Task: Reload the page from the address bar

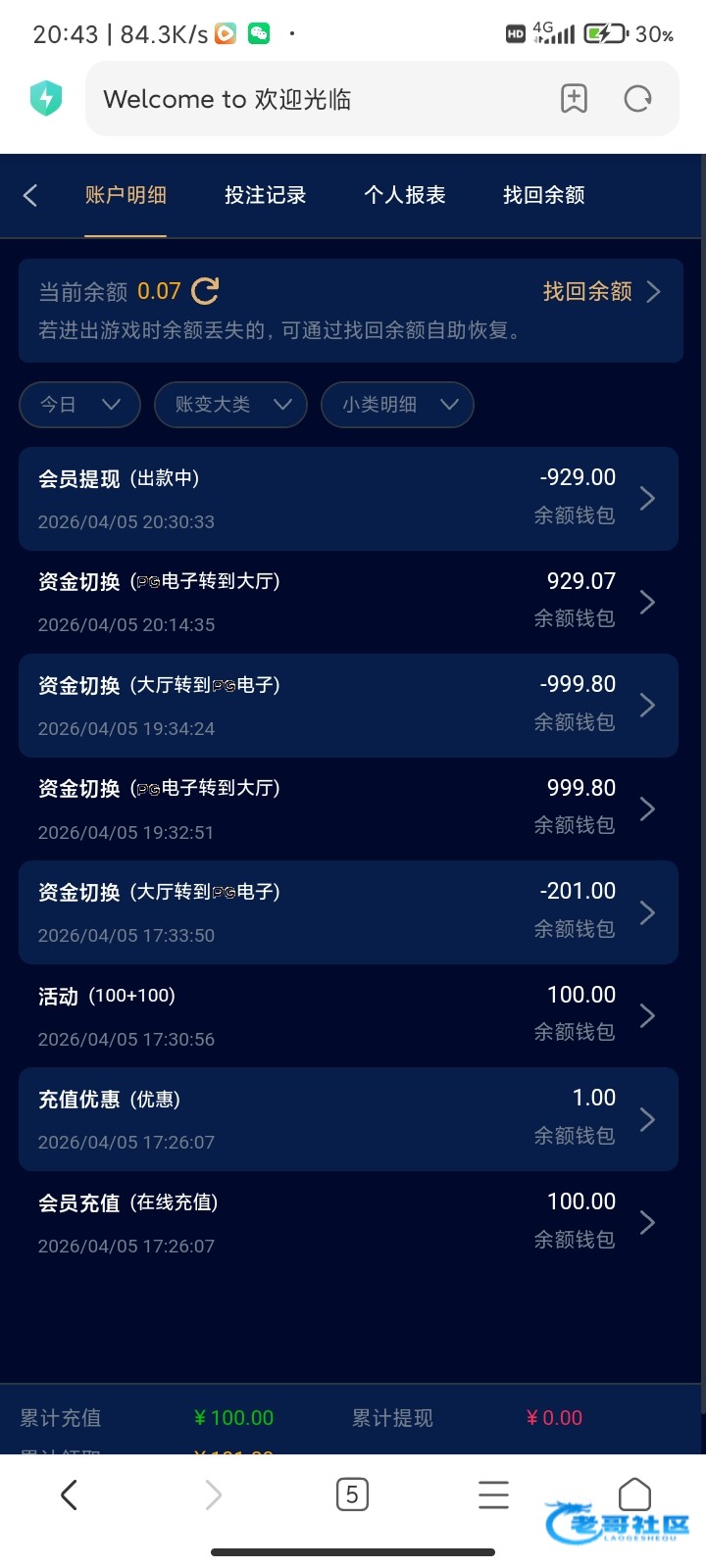Action: point(637,98)
